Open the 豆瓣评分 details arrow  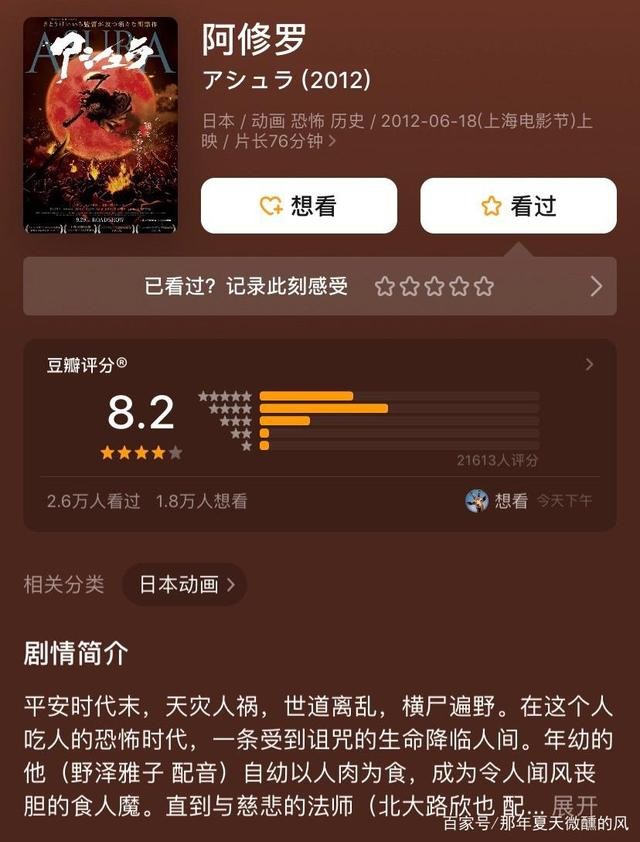[589, 365]
